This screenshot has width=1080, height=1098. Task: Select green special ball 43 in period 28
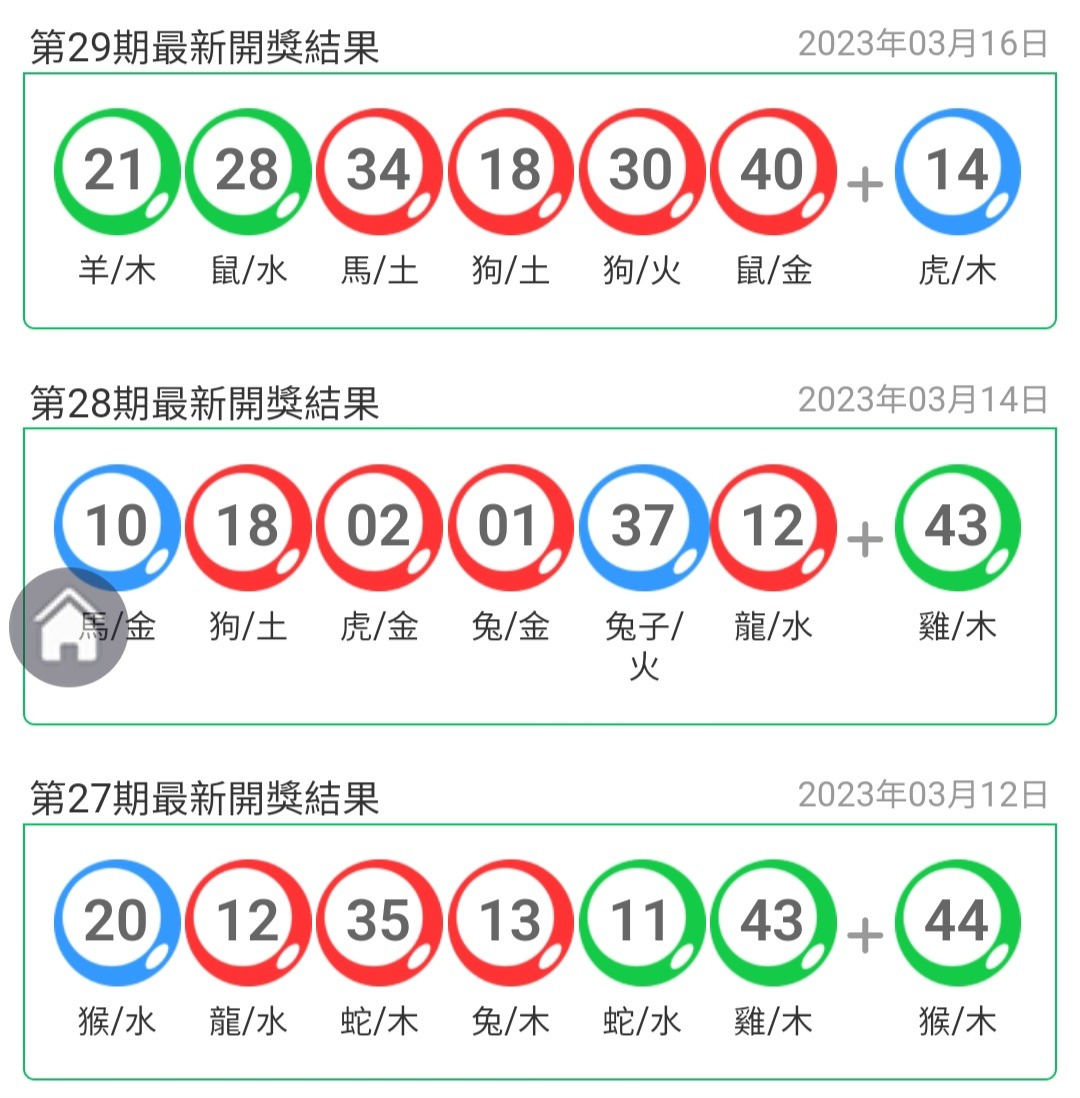coord(956,527)
